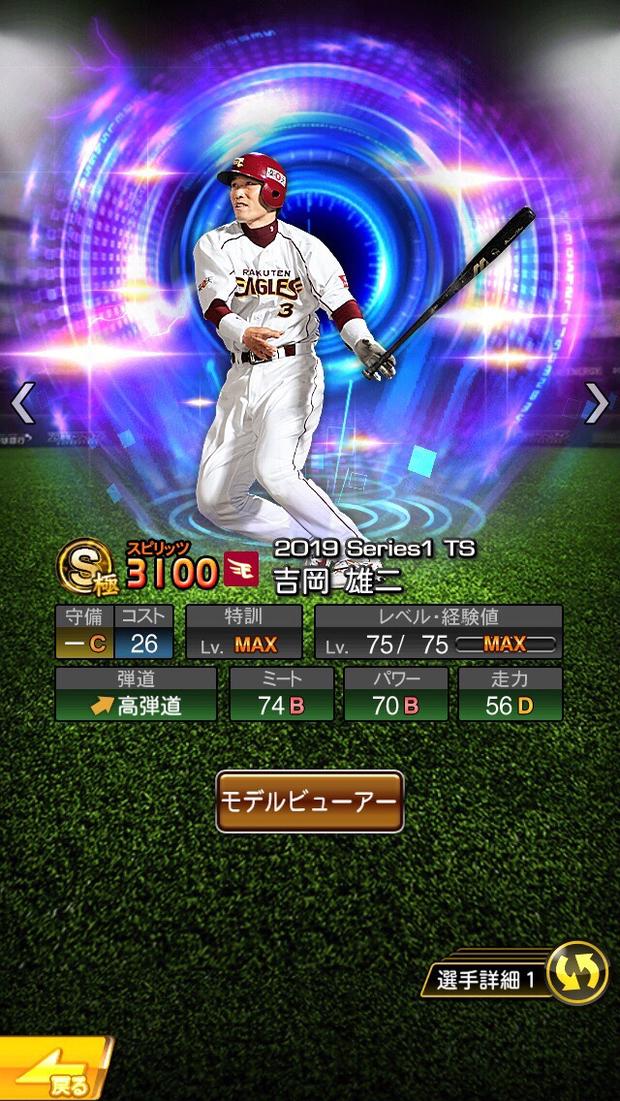Switch the 選手詳細 1 detail page
This screenshot has width=620, height=1101.
click(x=577, y=972)
